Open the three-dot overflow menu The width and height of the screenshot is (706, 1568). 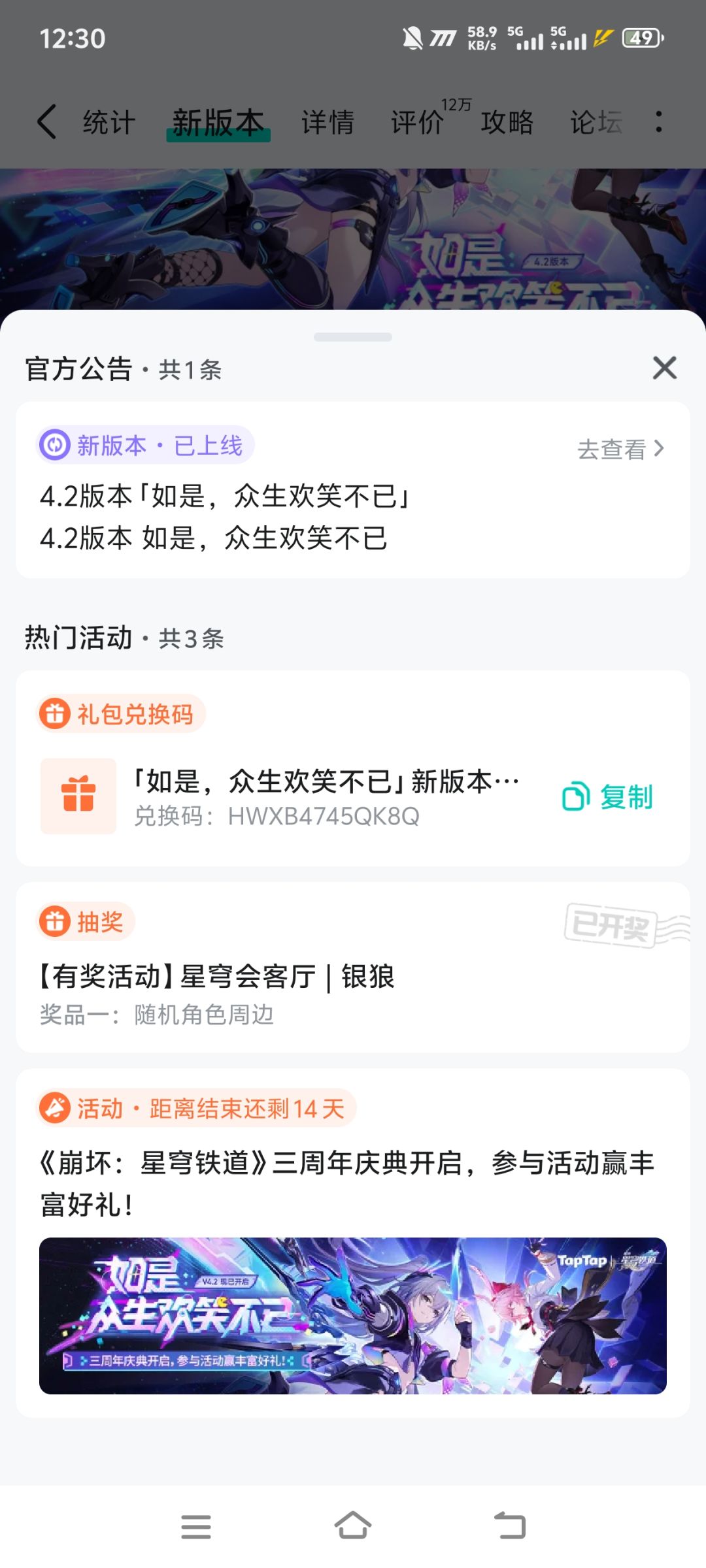(659, 122)
